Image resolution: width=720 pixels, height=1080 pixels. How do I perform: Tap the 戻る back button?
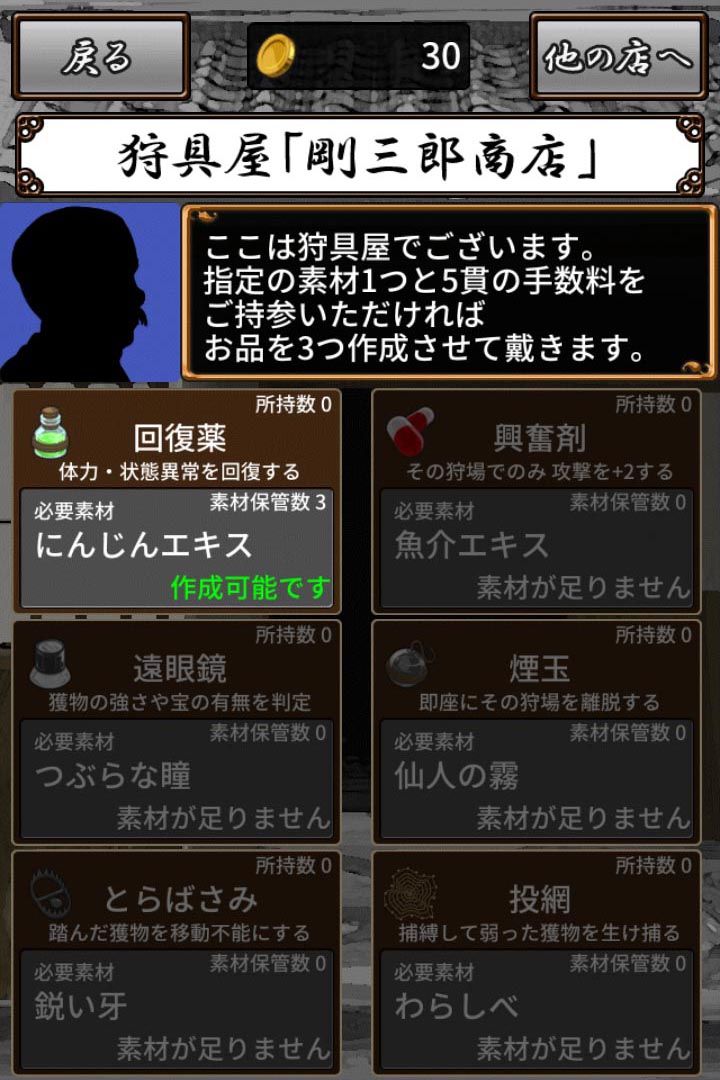tap(100, 57)
